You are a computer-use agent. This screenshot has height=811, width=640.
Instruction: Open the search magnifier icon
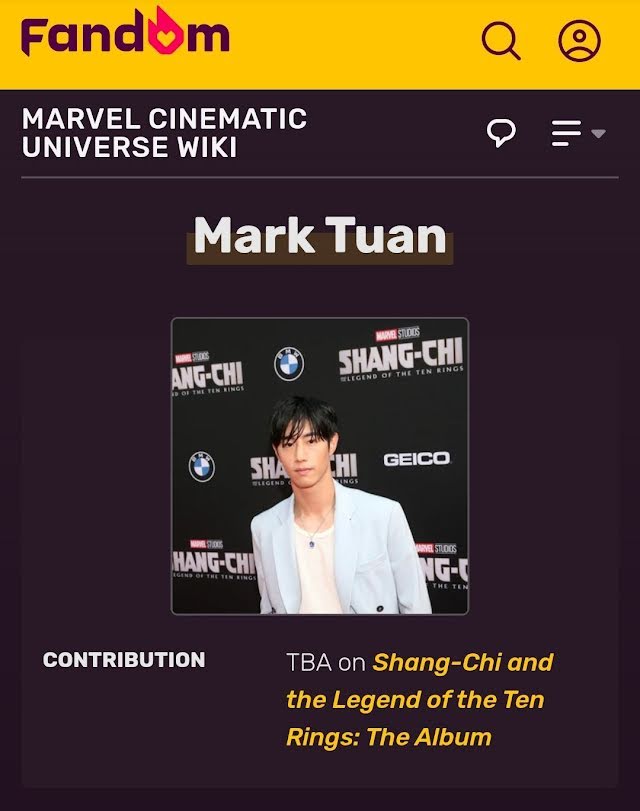tap(500, 41)
